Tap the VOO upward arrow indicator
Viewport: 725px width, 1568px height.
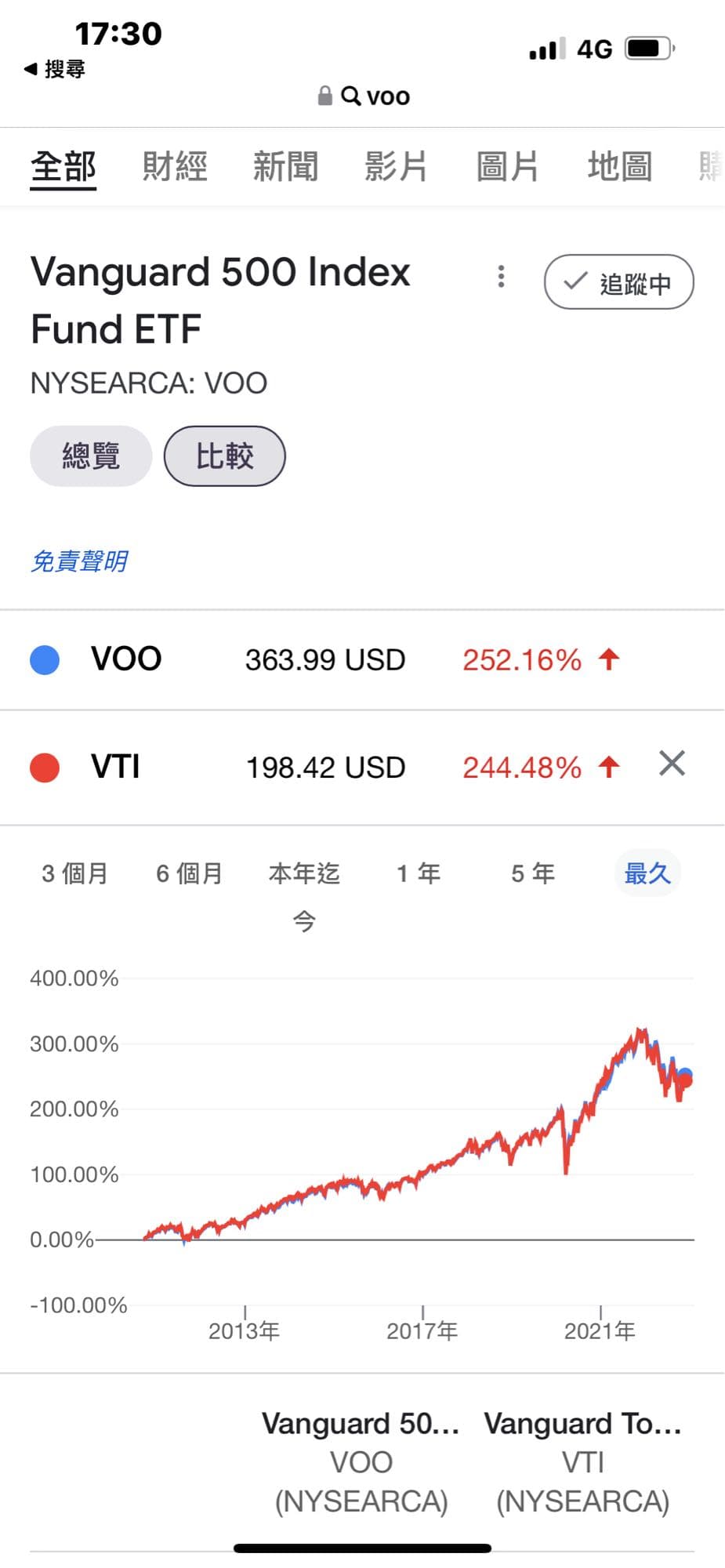tap(607, 659)
